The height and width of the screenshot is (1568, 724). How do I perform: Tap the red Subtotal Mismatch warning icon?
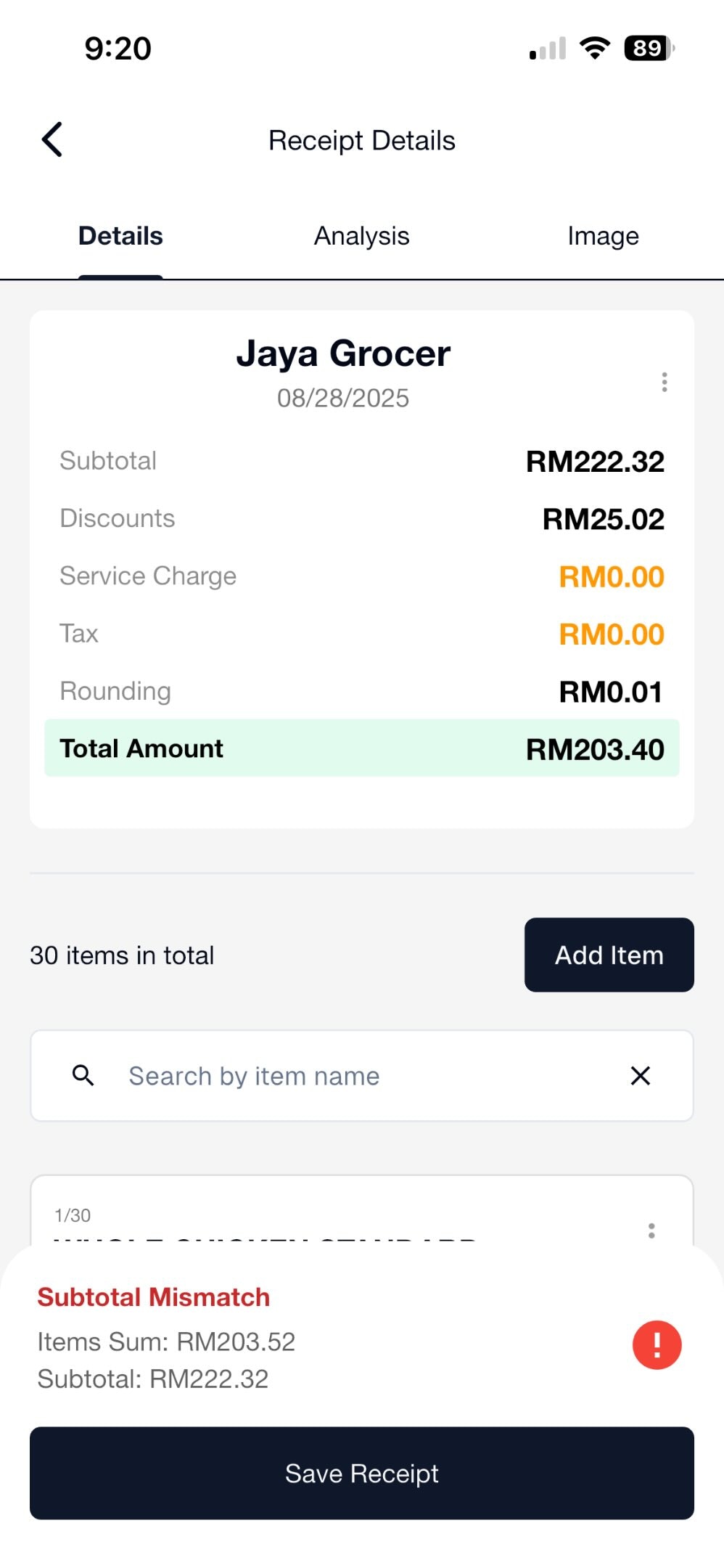point(657,1344)
